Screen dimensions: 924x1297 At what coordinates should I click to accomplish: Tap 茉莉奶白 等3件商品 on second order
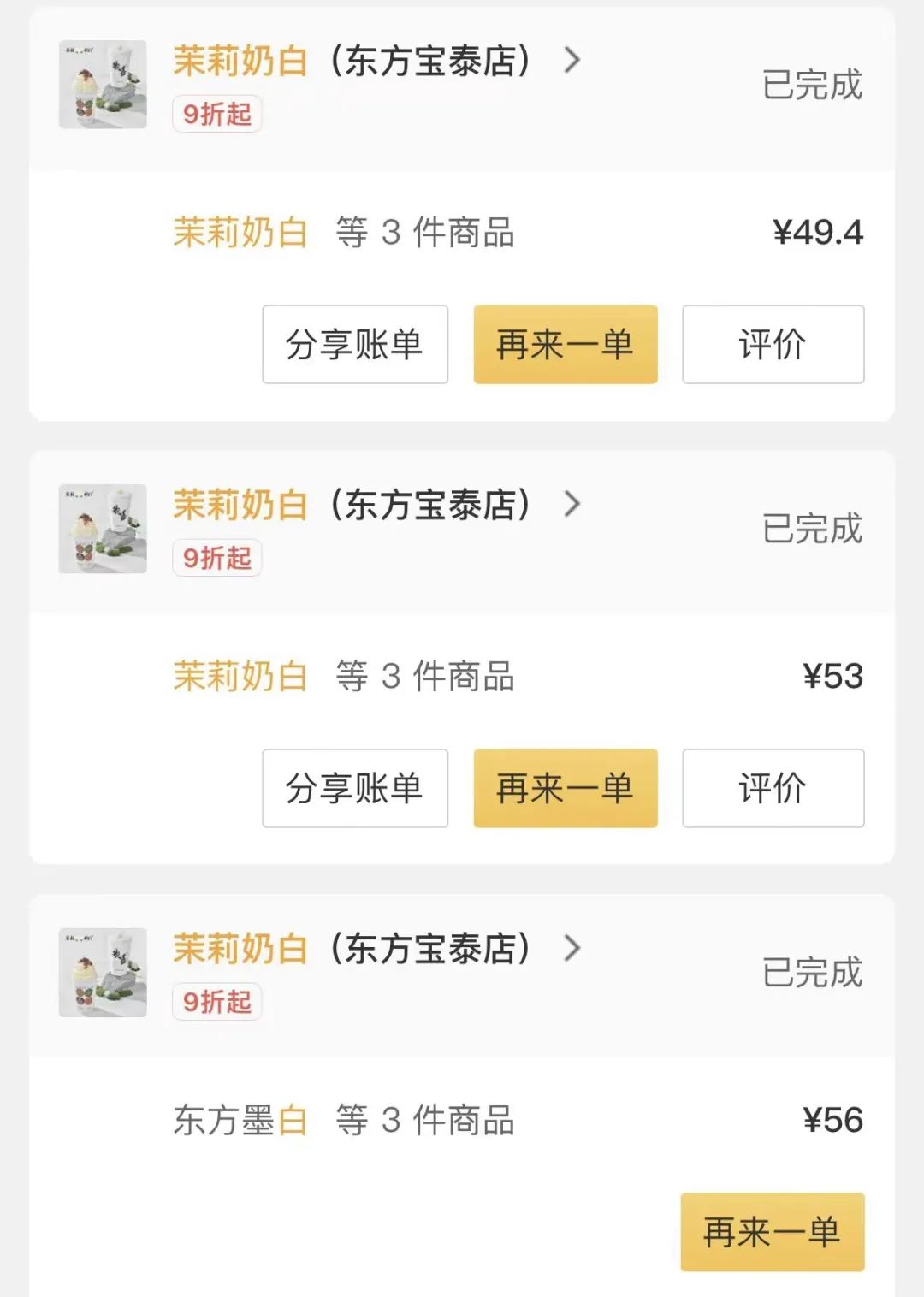[342, 677]
